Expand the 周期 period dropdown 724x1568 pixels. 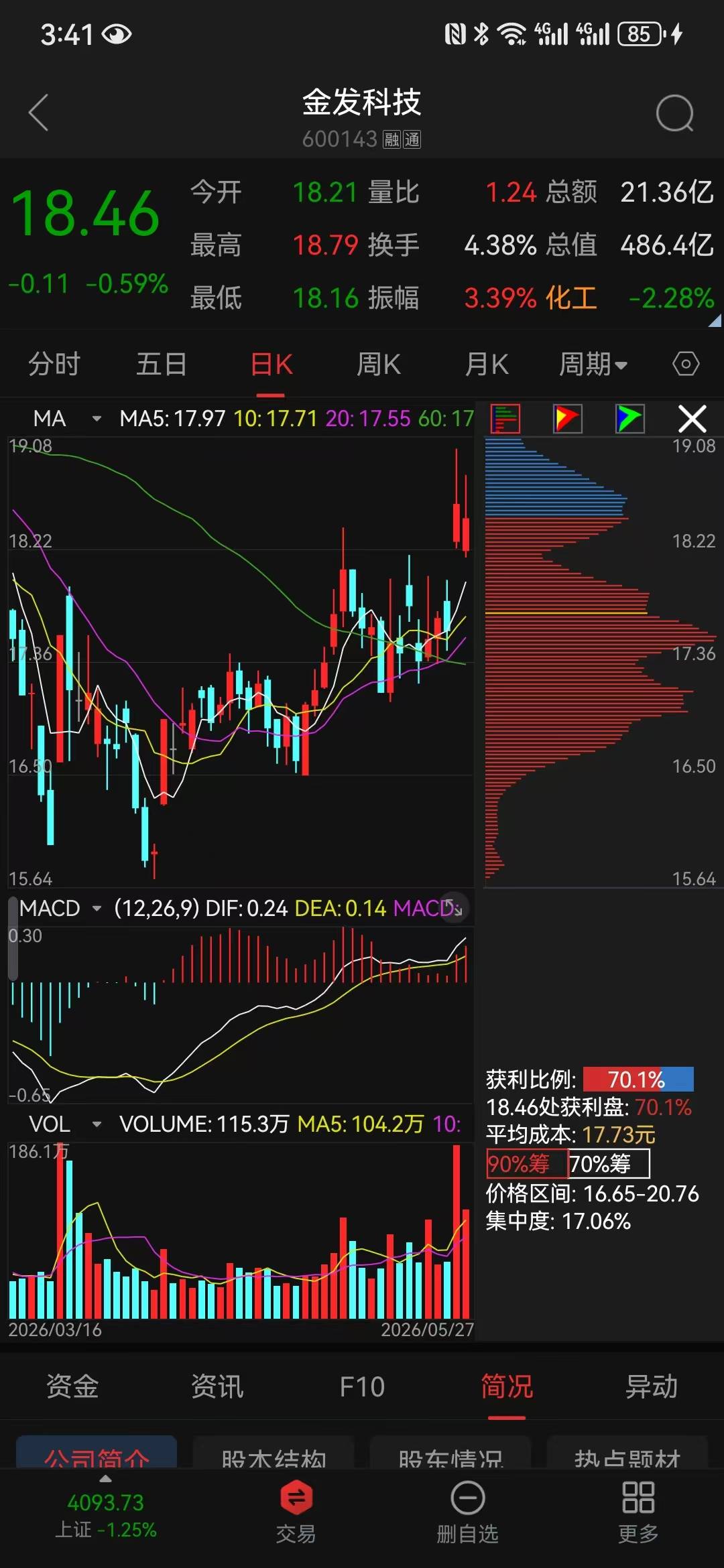(593, 365)
